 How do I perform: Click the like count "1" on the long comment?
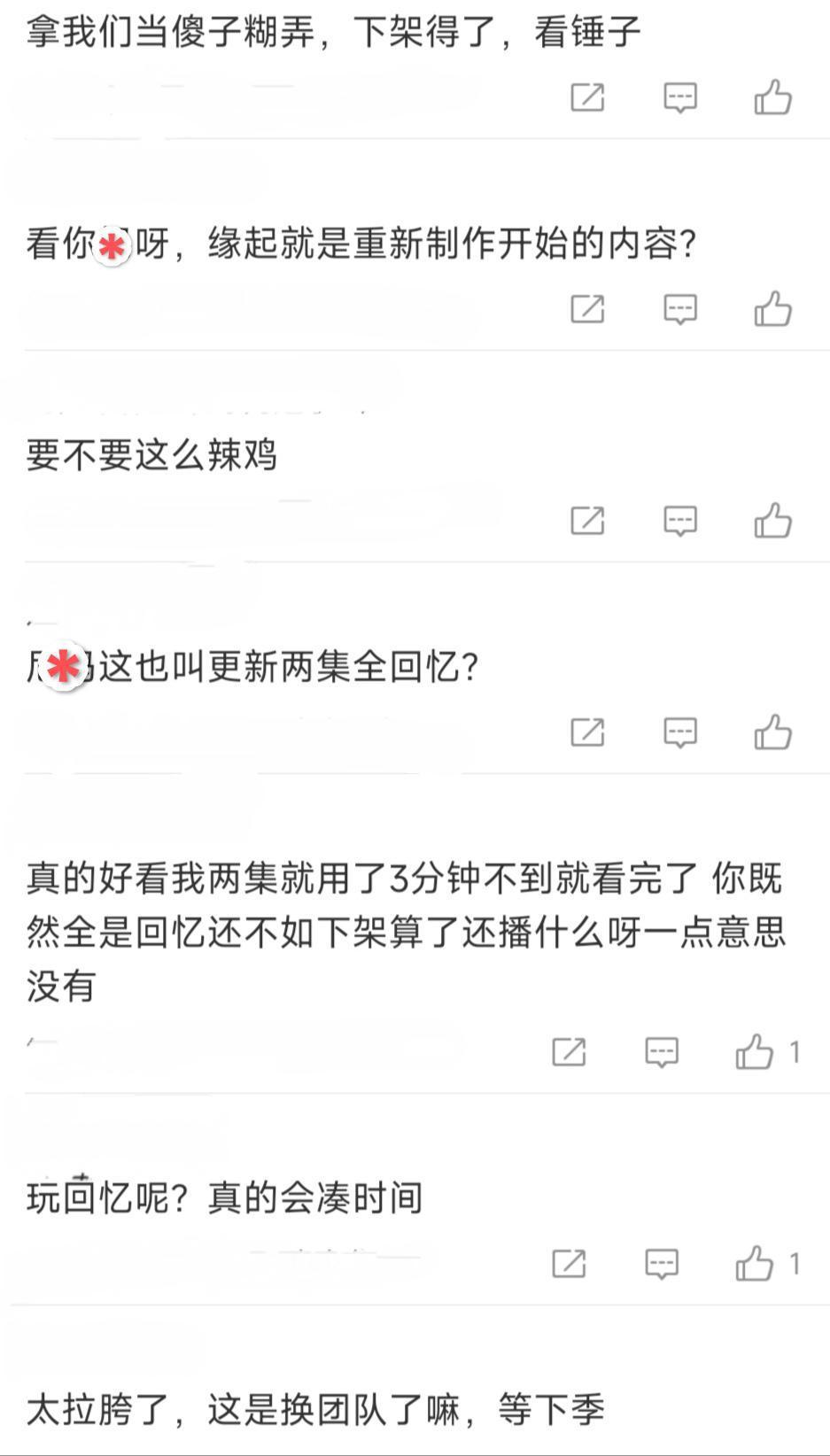[x=795, y=1050]
